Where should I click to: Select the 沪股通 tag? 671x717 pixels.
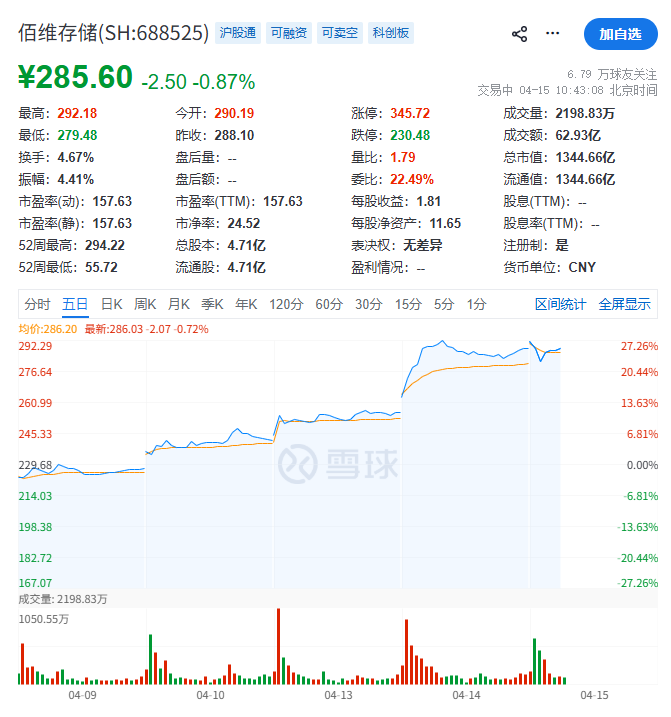coord(238,33)
